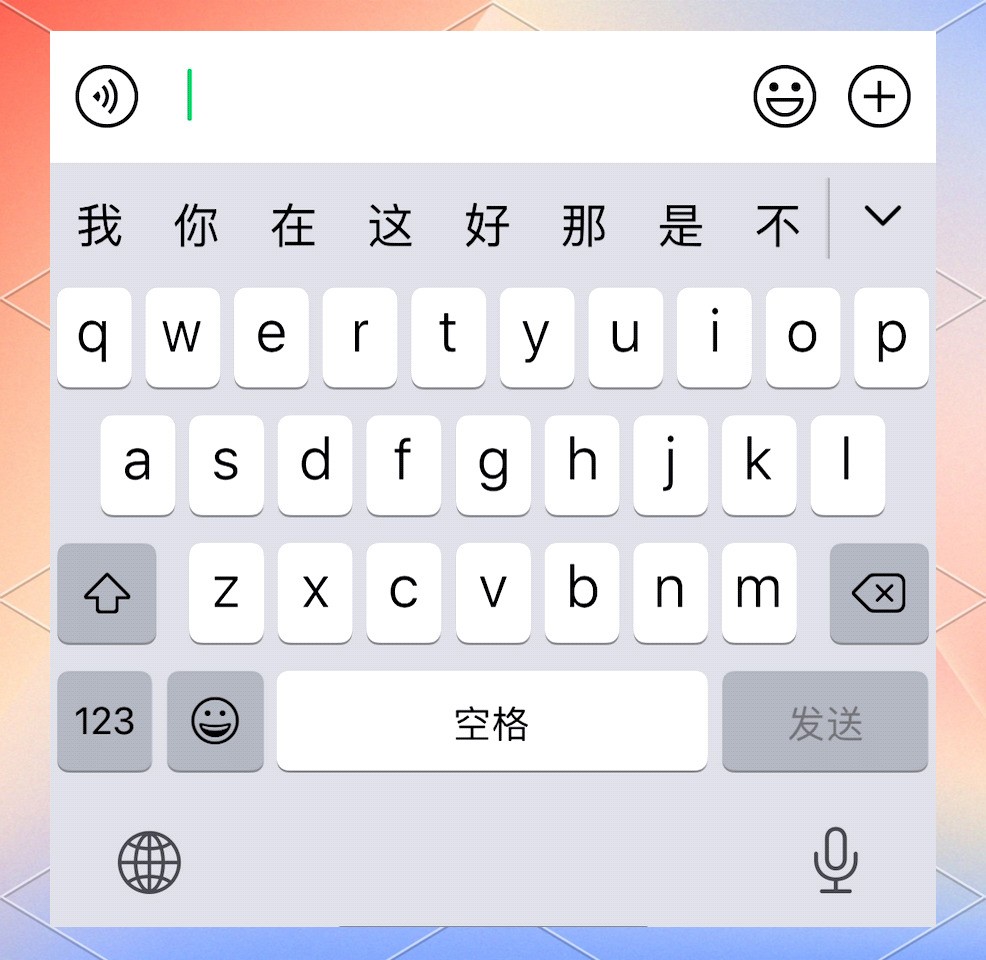
Task: Select the suggestion 不
Action: 778,224
